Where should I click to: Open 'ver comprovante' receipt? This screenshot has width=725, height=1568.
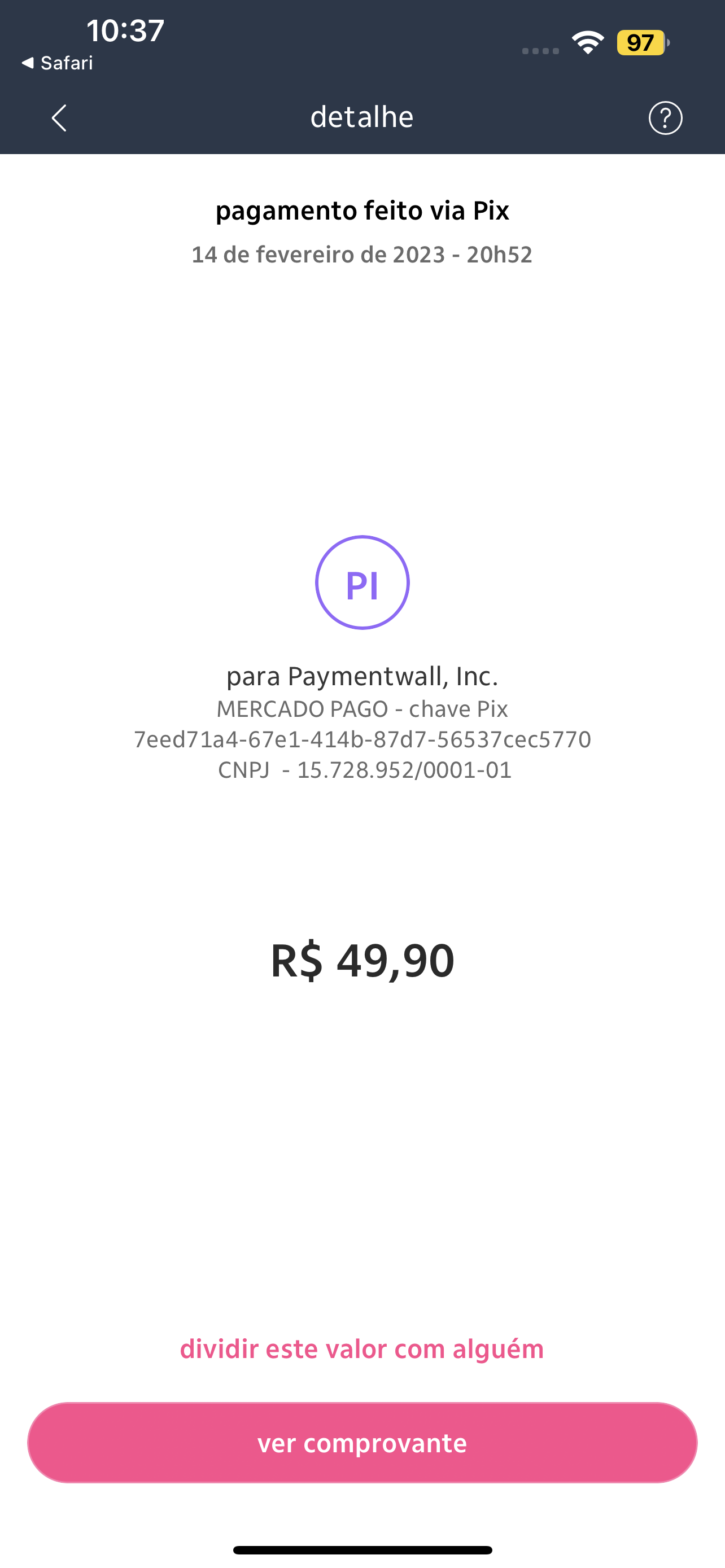click(x=362, y=1443)
